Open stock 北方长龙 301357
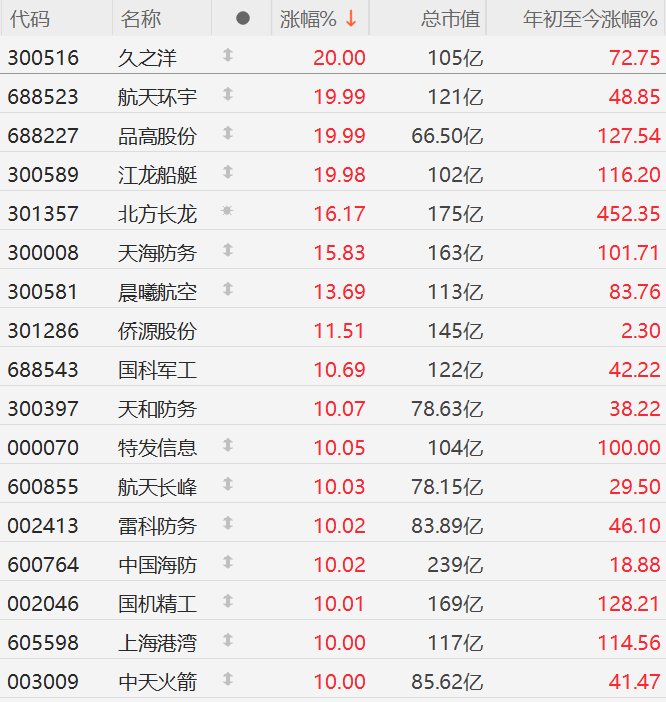666x702 pixels. (156, 214)
